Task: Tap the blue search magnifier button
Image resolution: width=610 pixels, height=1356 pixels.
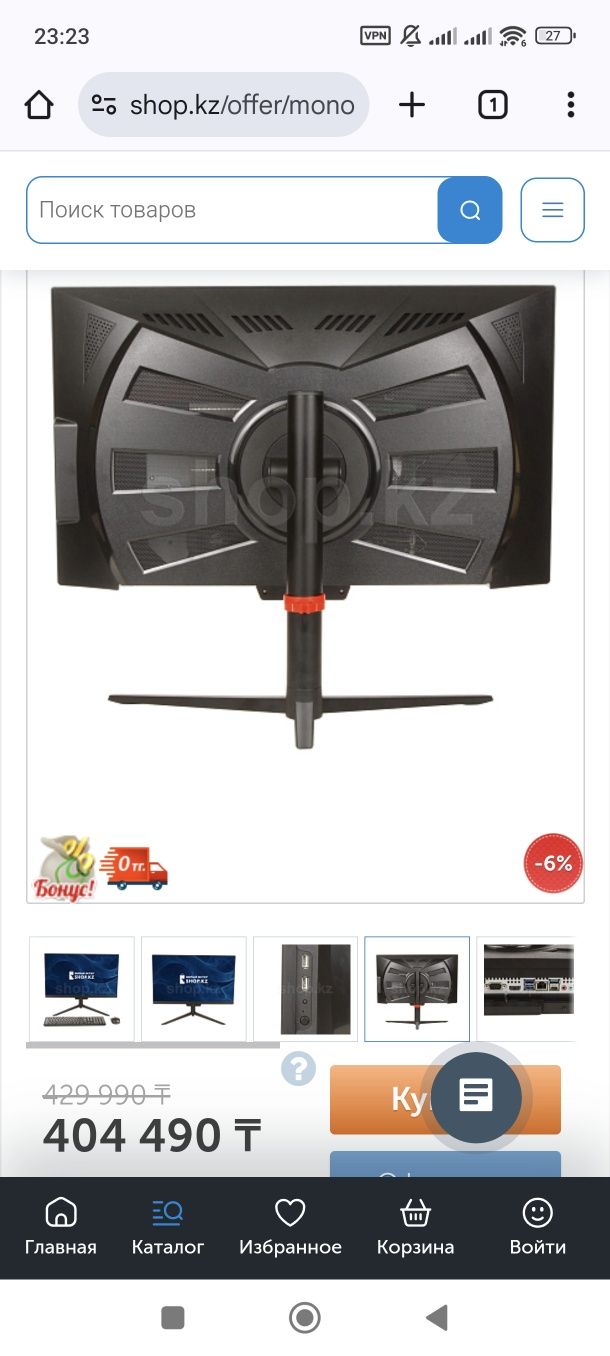Action: tap(470, 210)
